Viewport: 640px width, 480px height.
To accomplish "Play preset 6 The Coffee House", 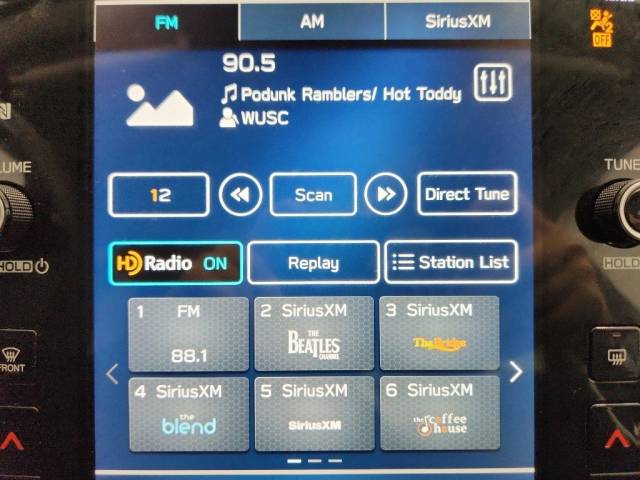I will tap(439, 413).
